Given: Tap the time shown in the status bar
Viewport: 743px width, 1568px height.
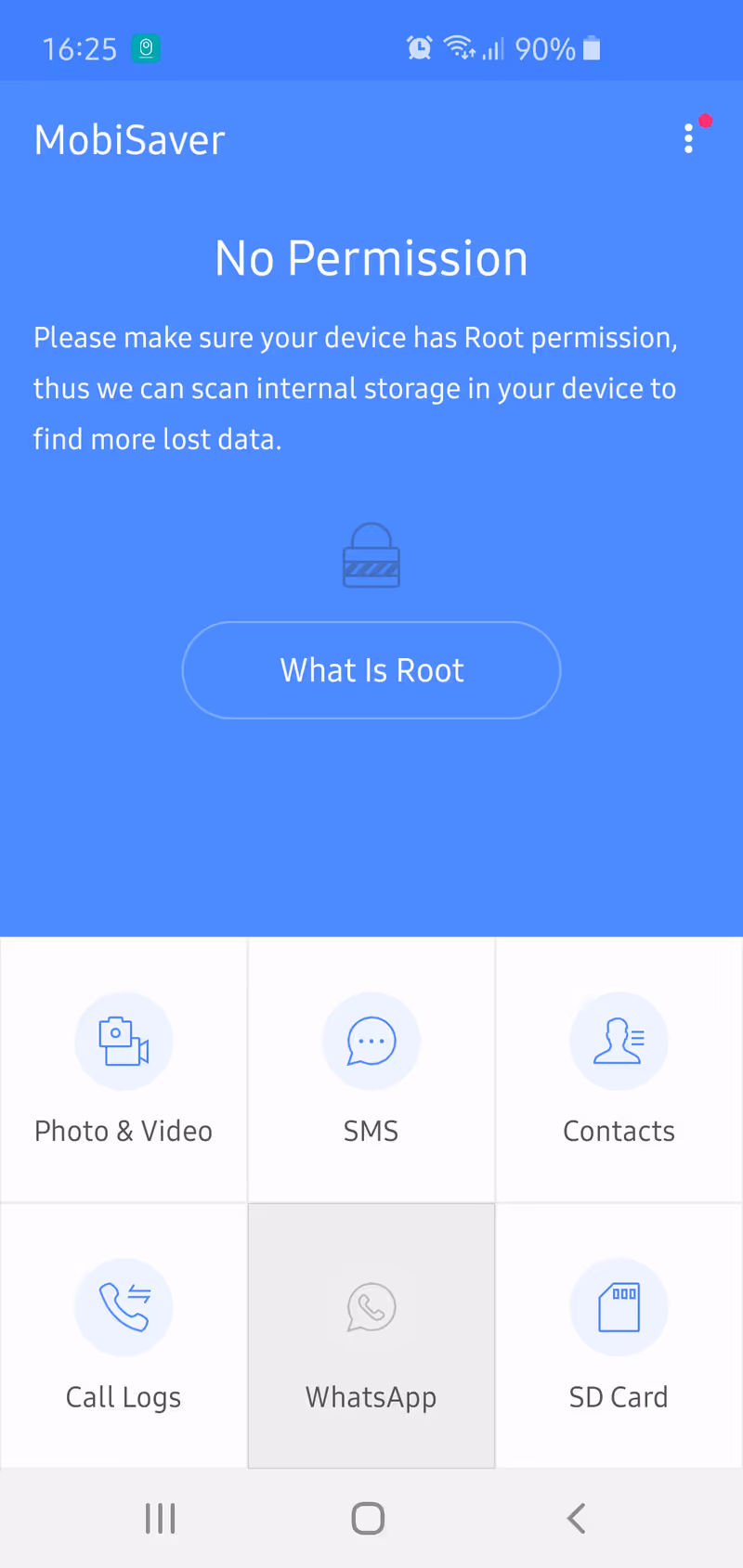Looking at the screenshot, I should 79,48.
